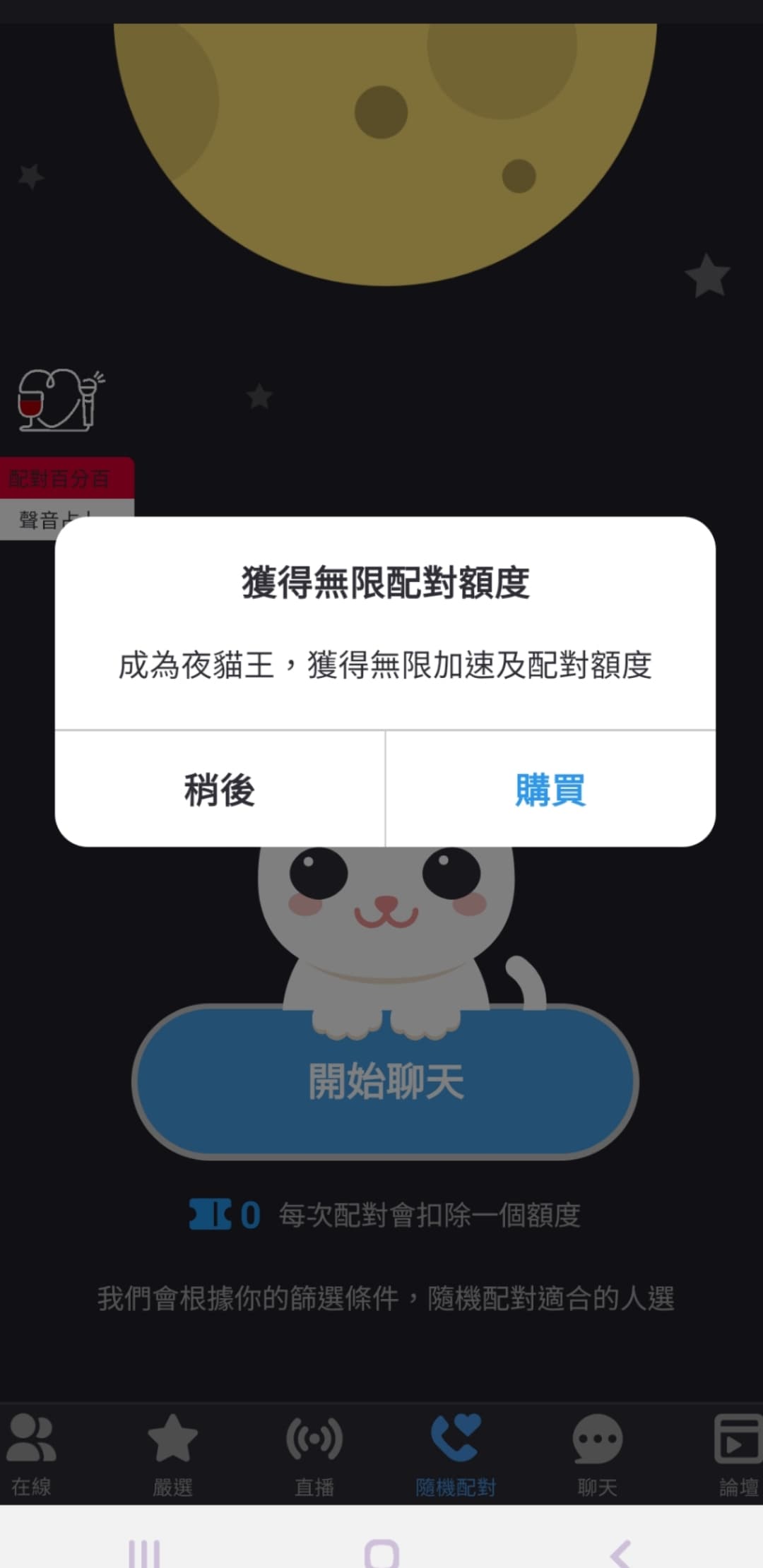
Task: Switch to the 在線 tab
Action: [x=31, y=1455]
